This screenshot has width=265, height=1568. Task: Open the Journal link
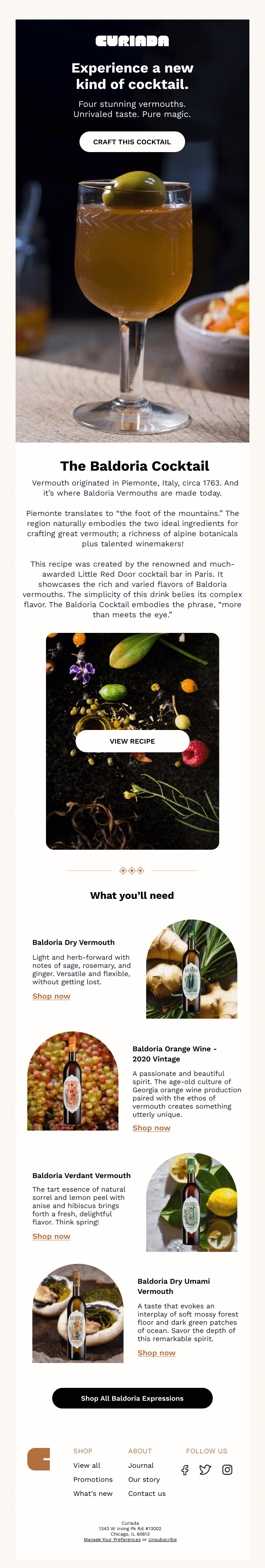141,1465
